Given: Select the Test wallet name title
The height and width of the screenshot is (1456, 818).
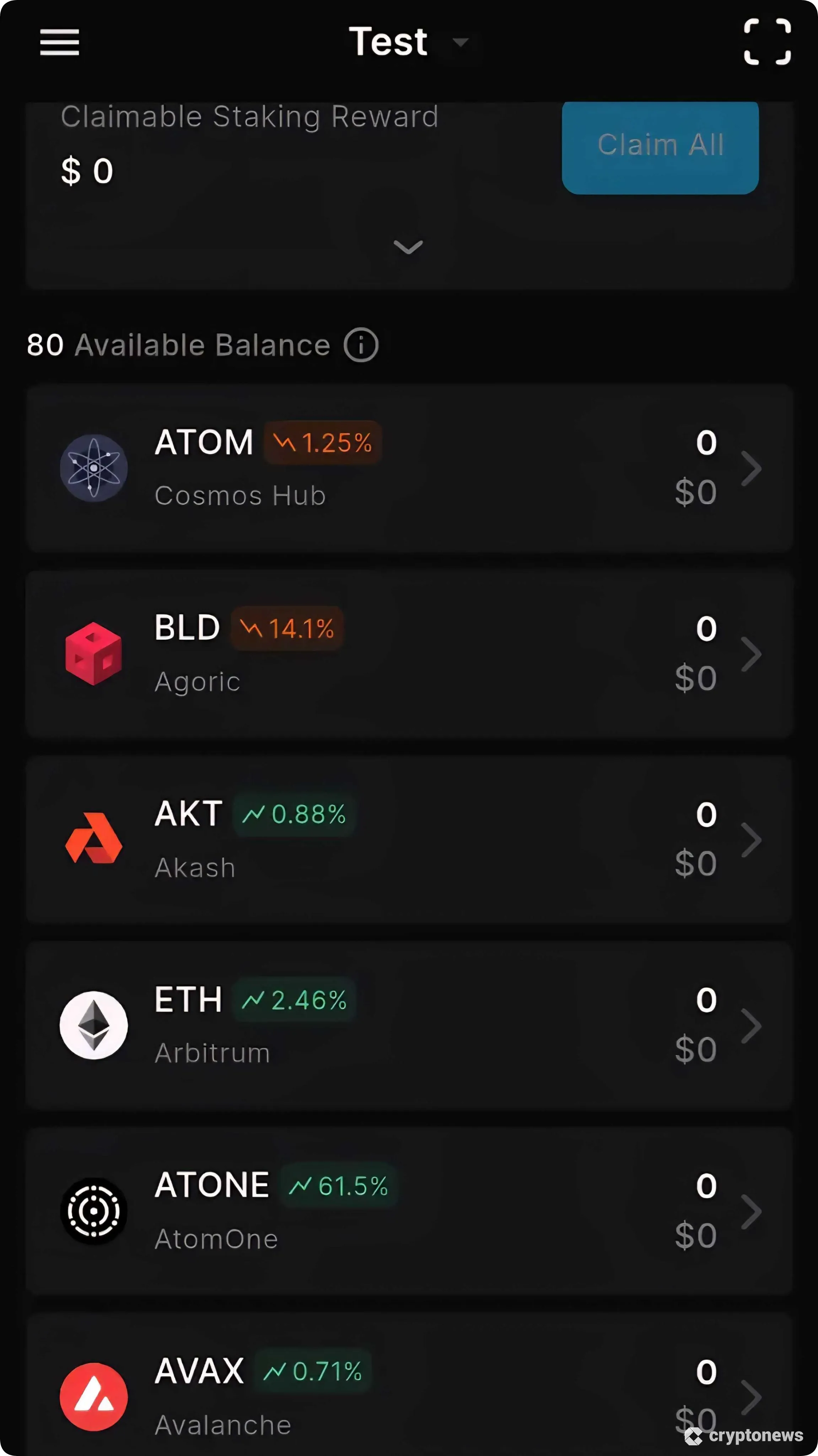Looking at the screenshot, I should click(389, 41).
